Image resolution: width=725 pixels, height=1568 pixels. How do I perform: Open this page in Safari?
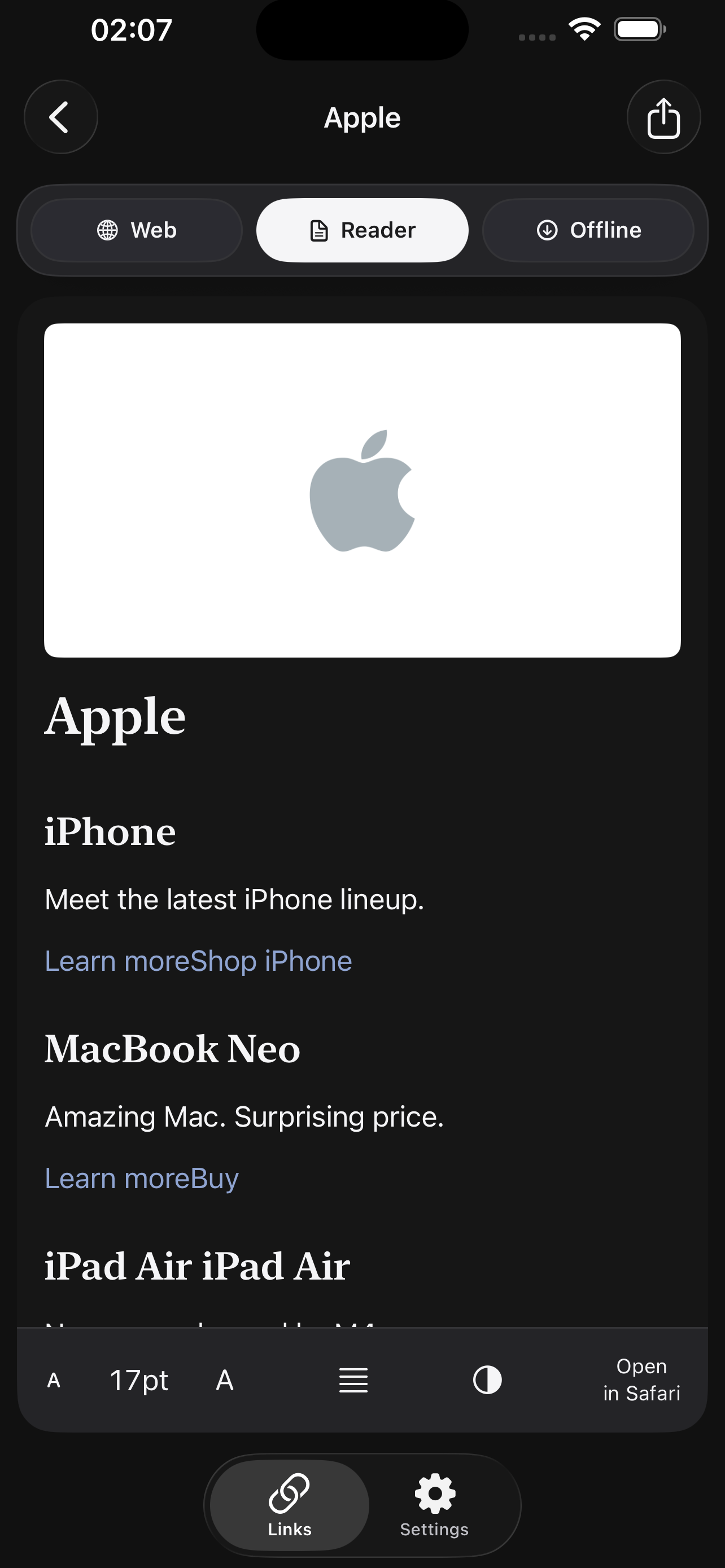click(x=641, y=1381)
